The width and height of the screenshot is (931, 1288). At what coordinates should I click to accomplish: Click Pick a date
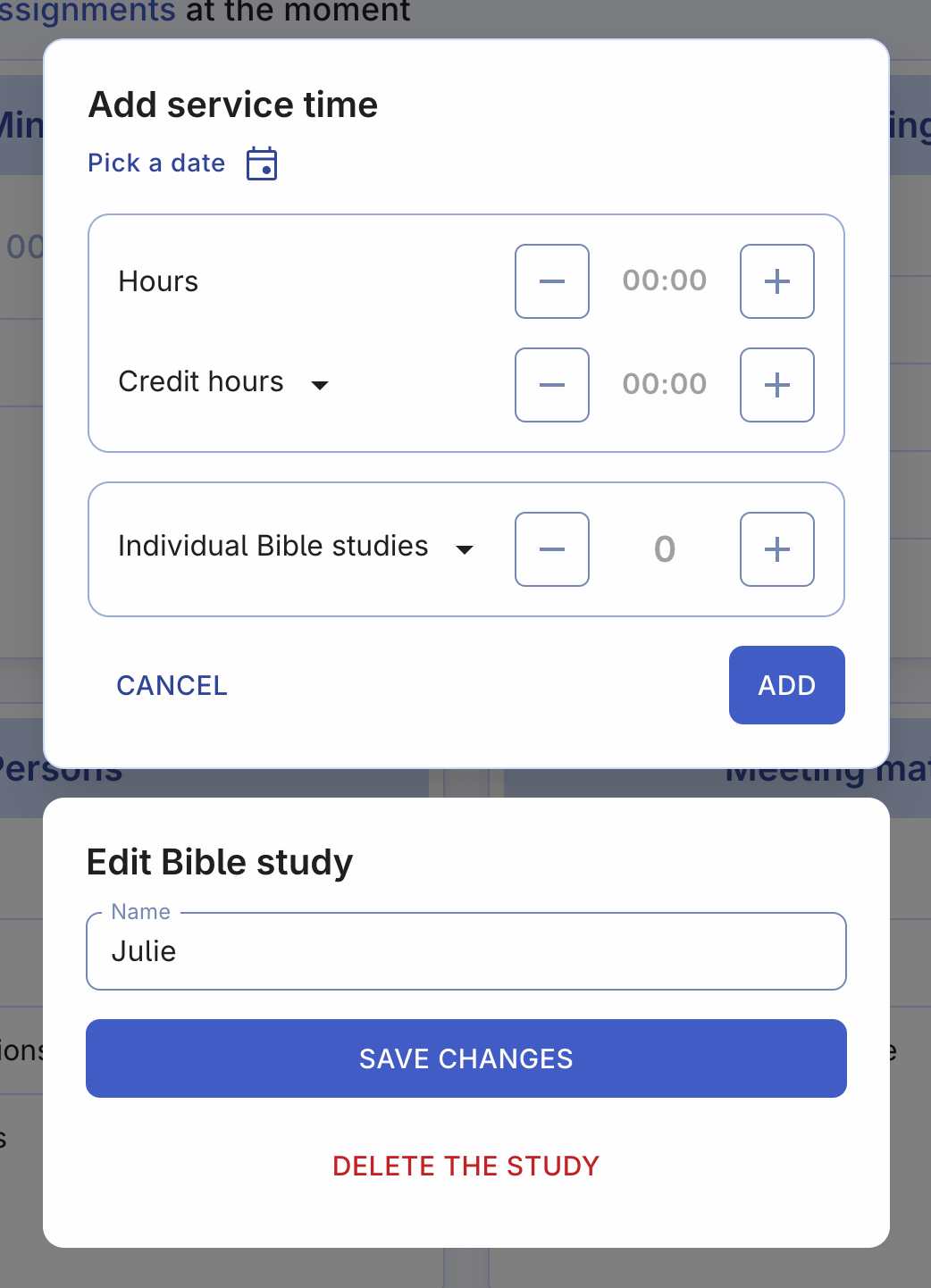[x=156, y=163]
